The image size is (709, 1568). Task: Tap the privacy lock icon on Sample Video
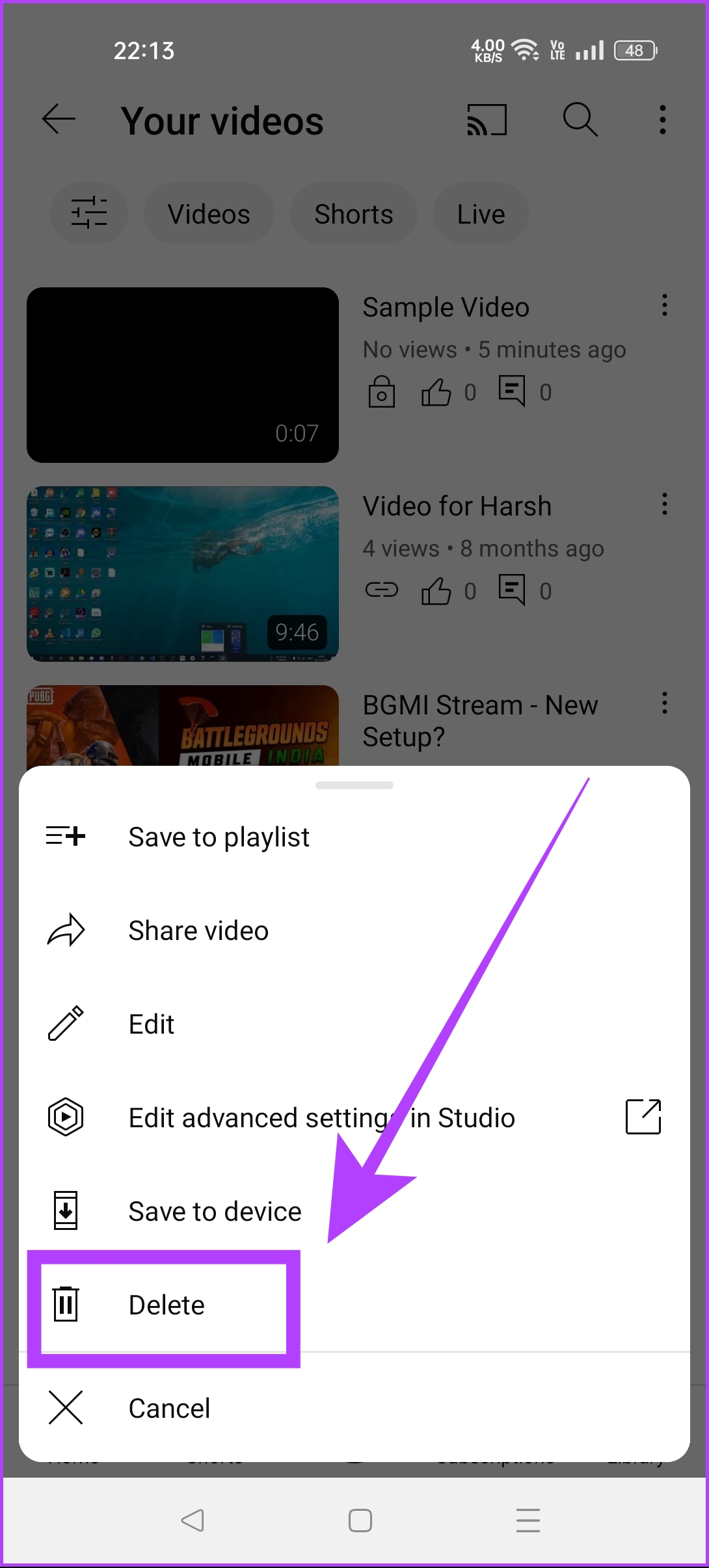[382, 391]
